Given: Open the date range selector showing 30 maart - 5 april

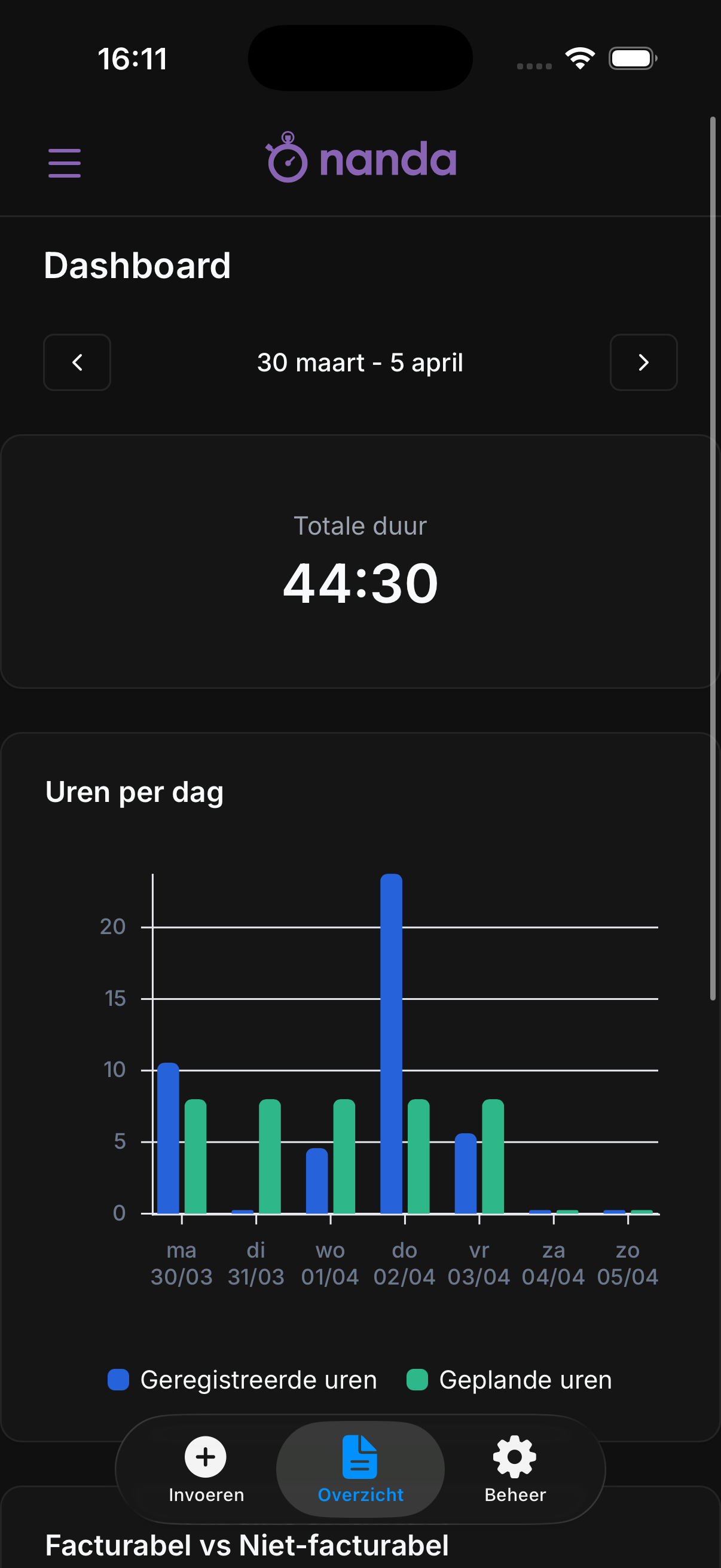Looking at the screenshot, I should pos(360,362).
